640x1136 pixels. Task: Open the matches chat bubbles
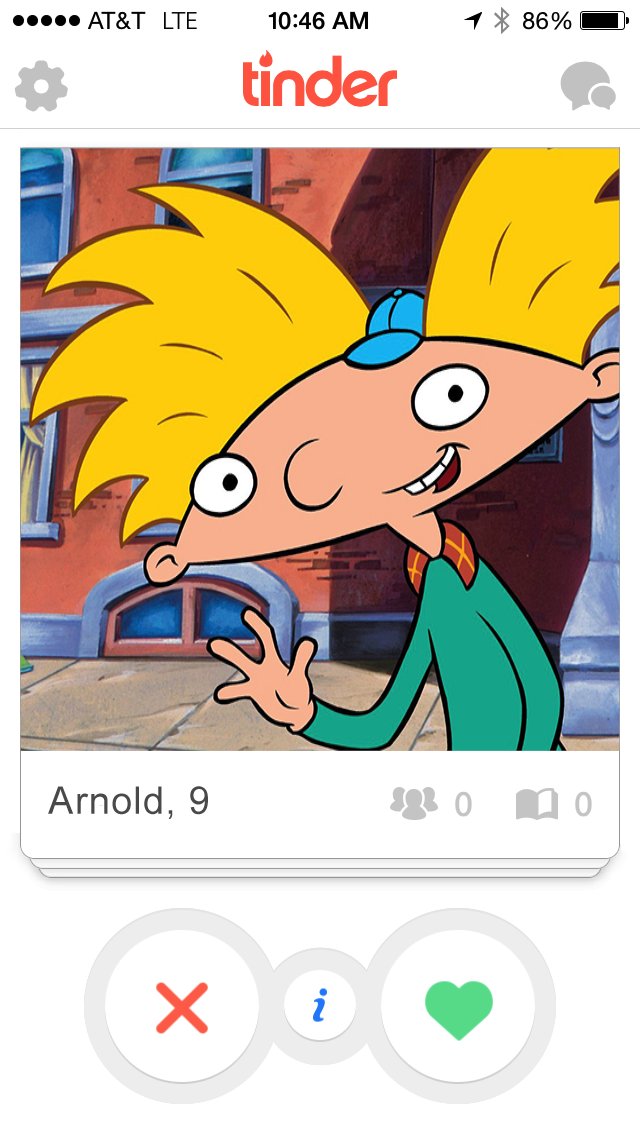(x=587, y=87)
